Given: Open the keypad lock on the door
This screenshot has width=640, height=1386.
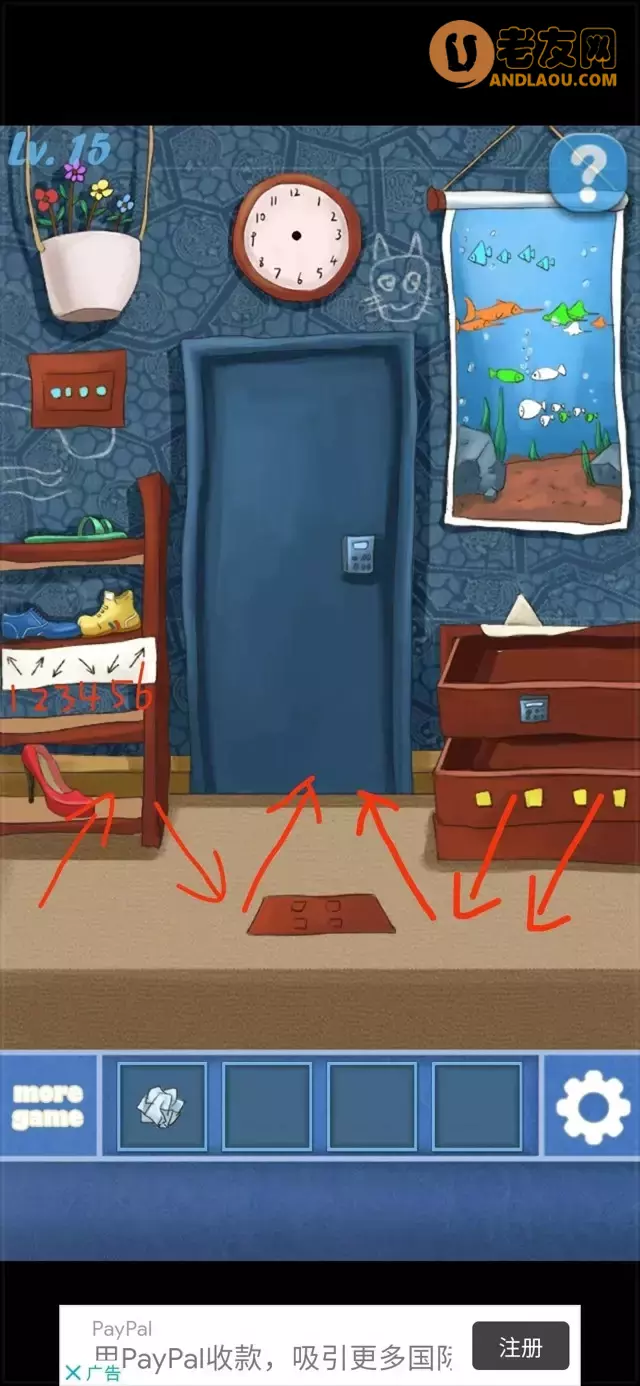Looking at the screenshot, I should point(358,553).
